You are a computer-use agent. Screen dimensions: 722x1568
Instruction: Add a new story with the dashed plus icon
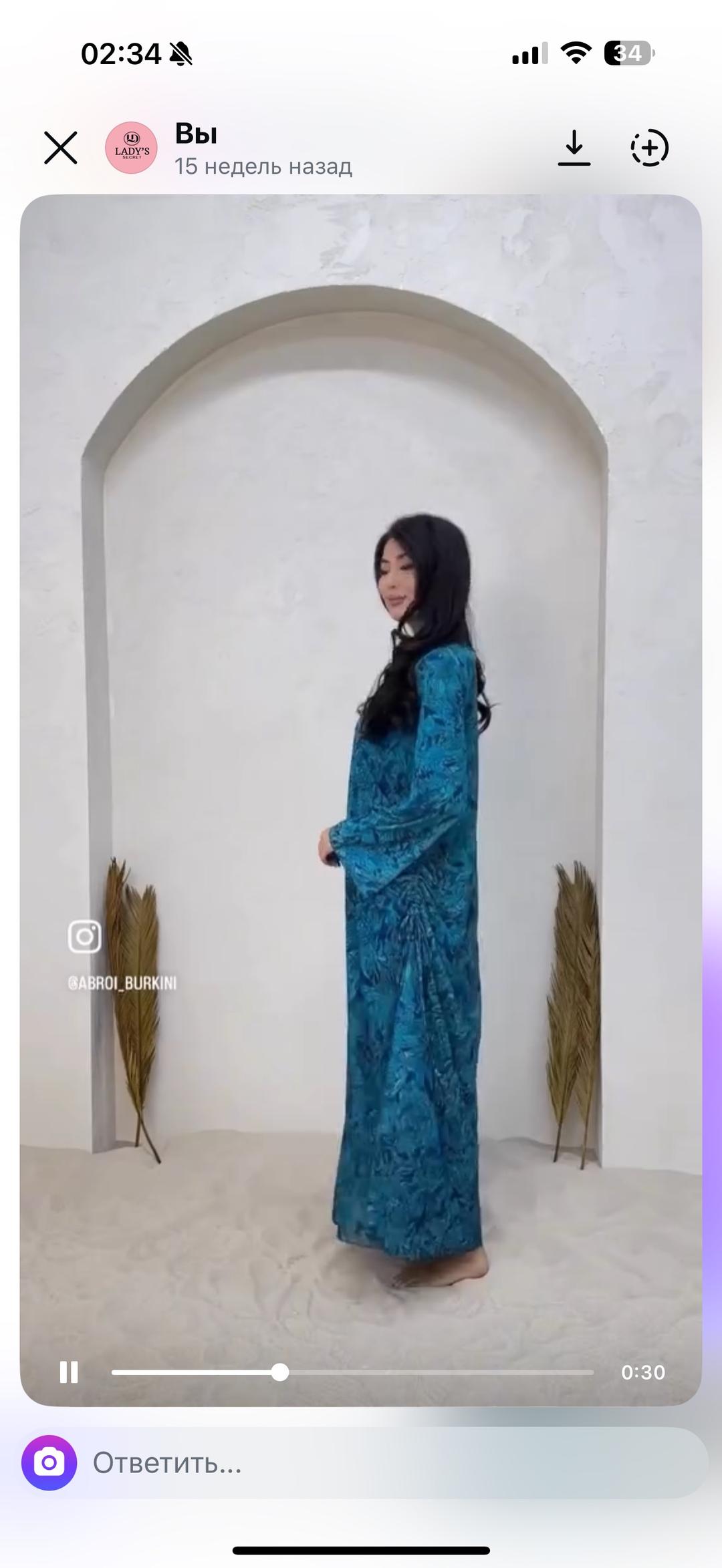coord(650,148)
